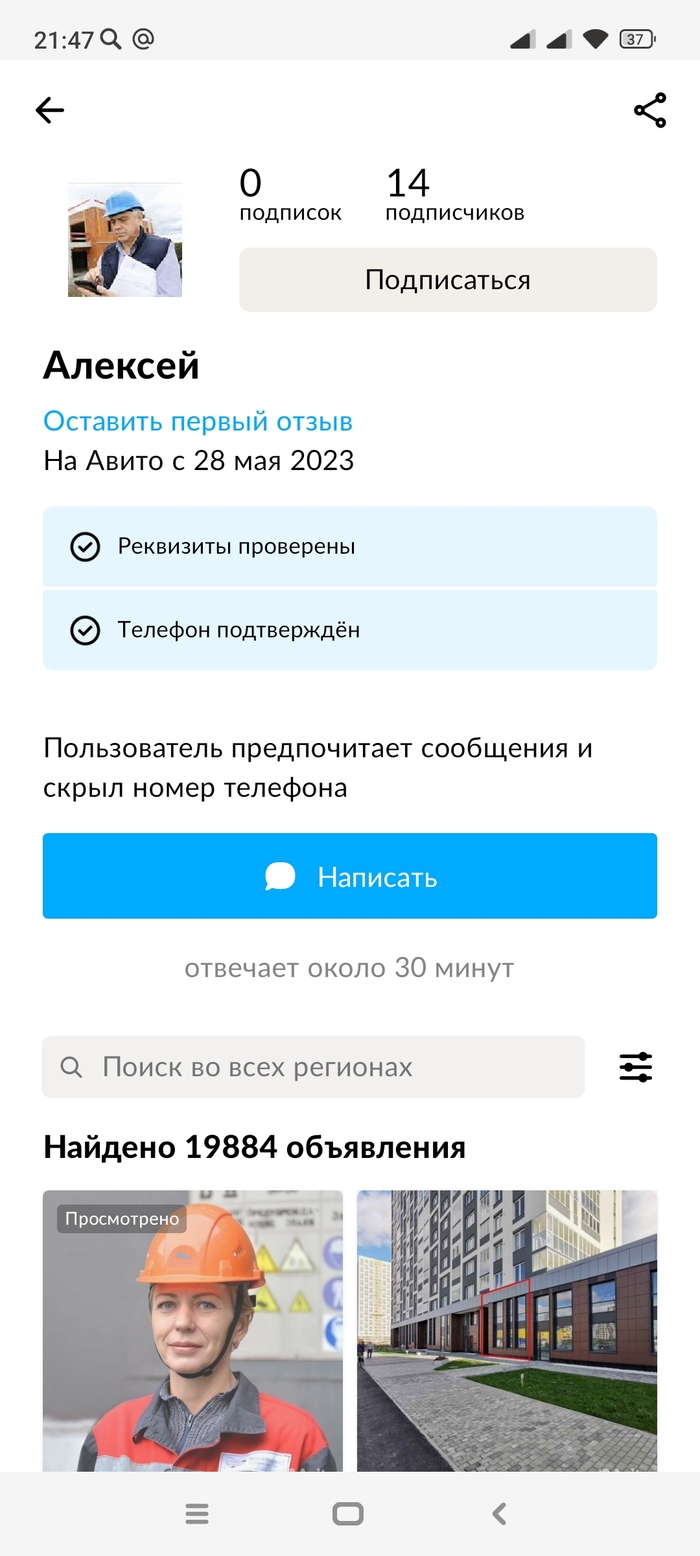The width and height of the screenshot is (700, 1556).
Task: Share this seller profile
Action: pos(650,110)
